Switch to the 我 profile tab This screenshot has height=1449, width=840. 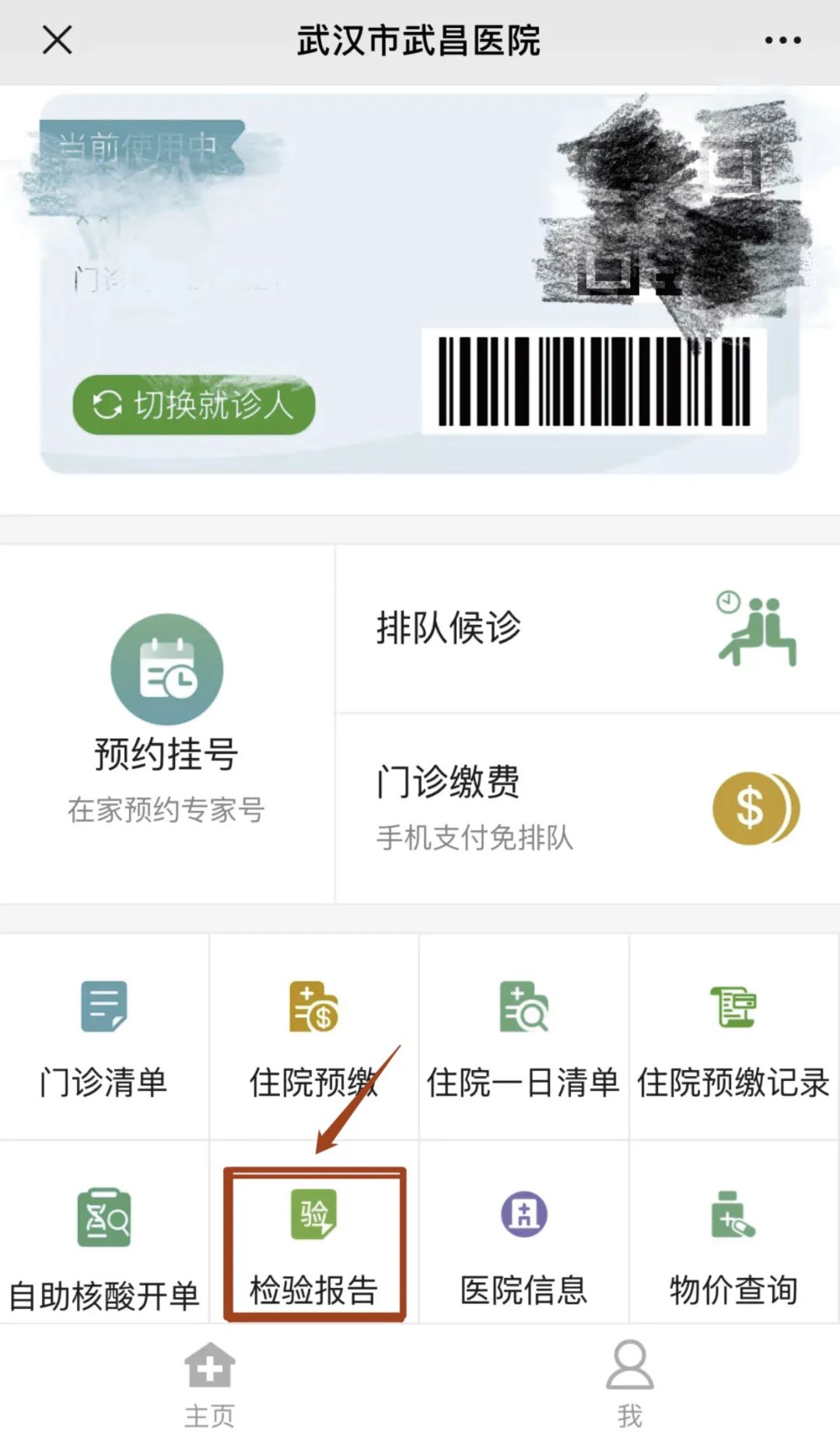pos(630,1385)
